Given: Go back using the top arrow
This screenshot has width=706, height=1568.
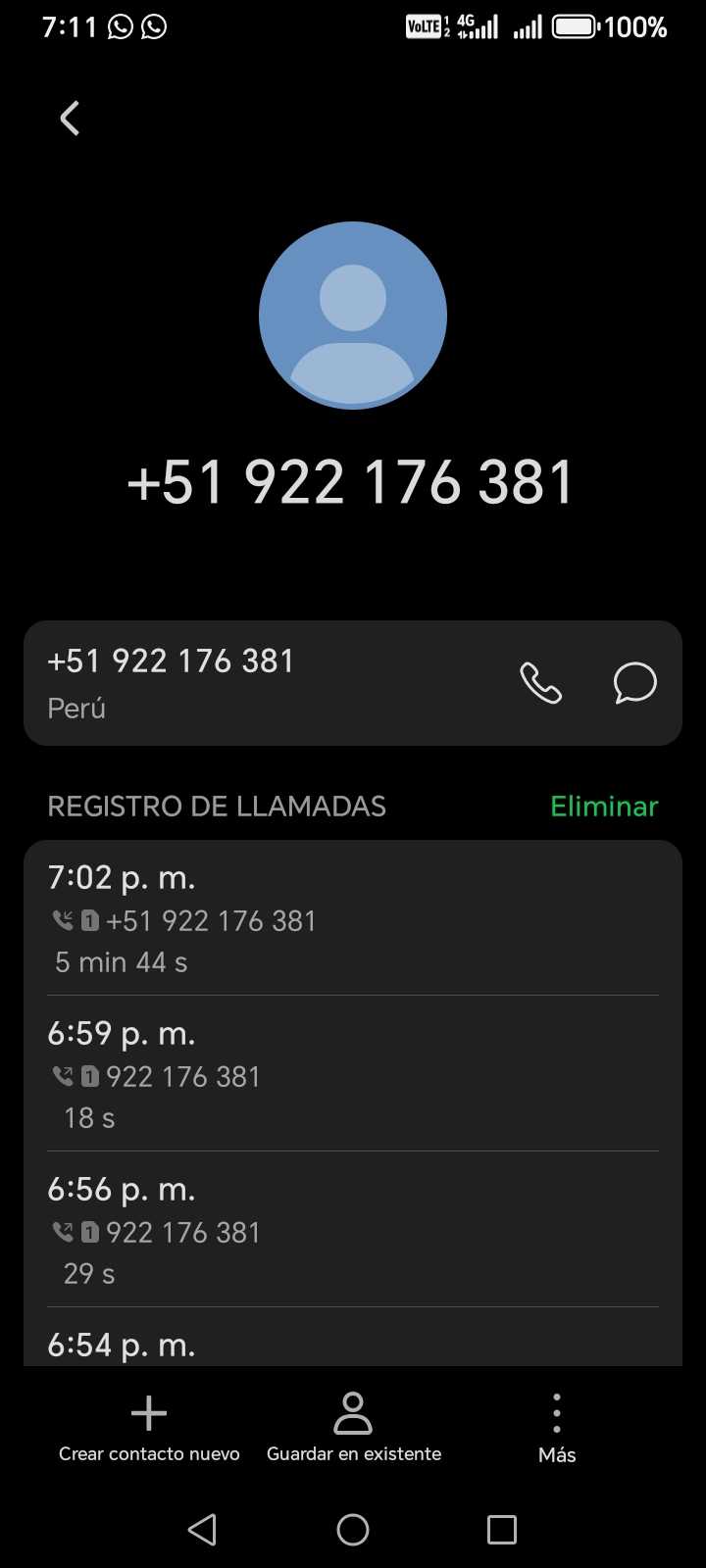Looking at the screenshot, I should (70, 119).
